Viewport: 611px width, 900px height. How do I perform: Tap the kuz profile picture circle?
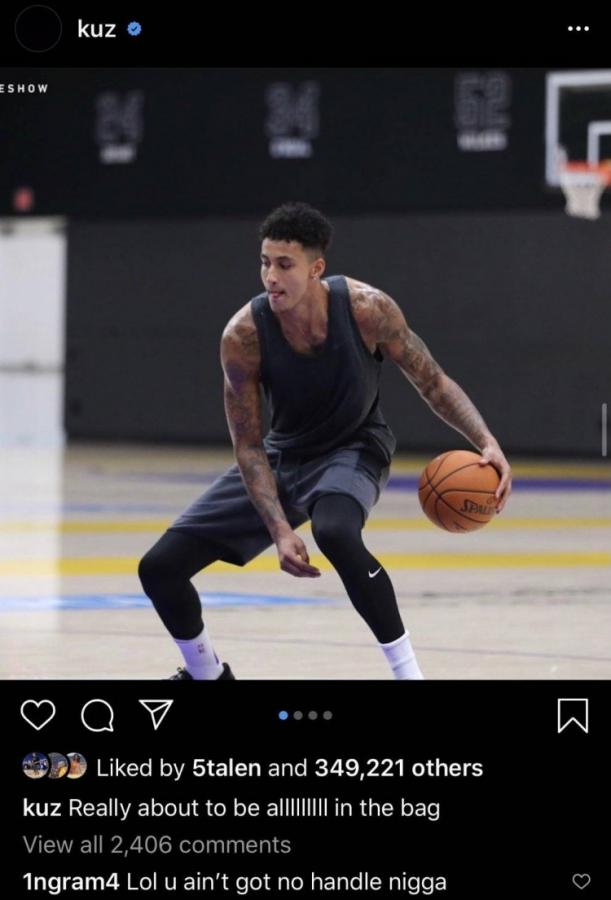pos(38,28)
